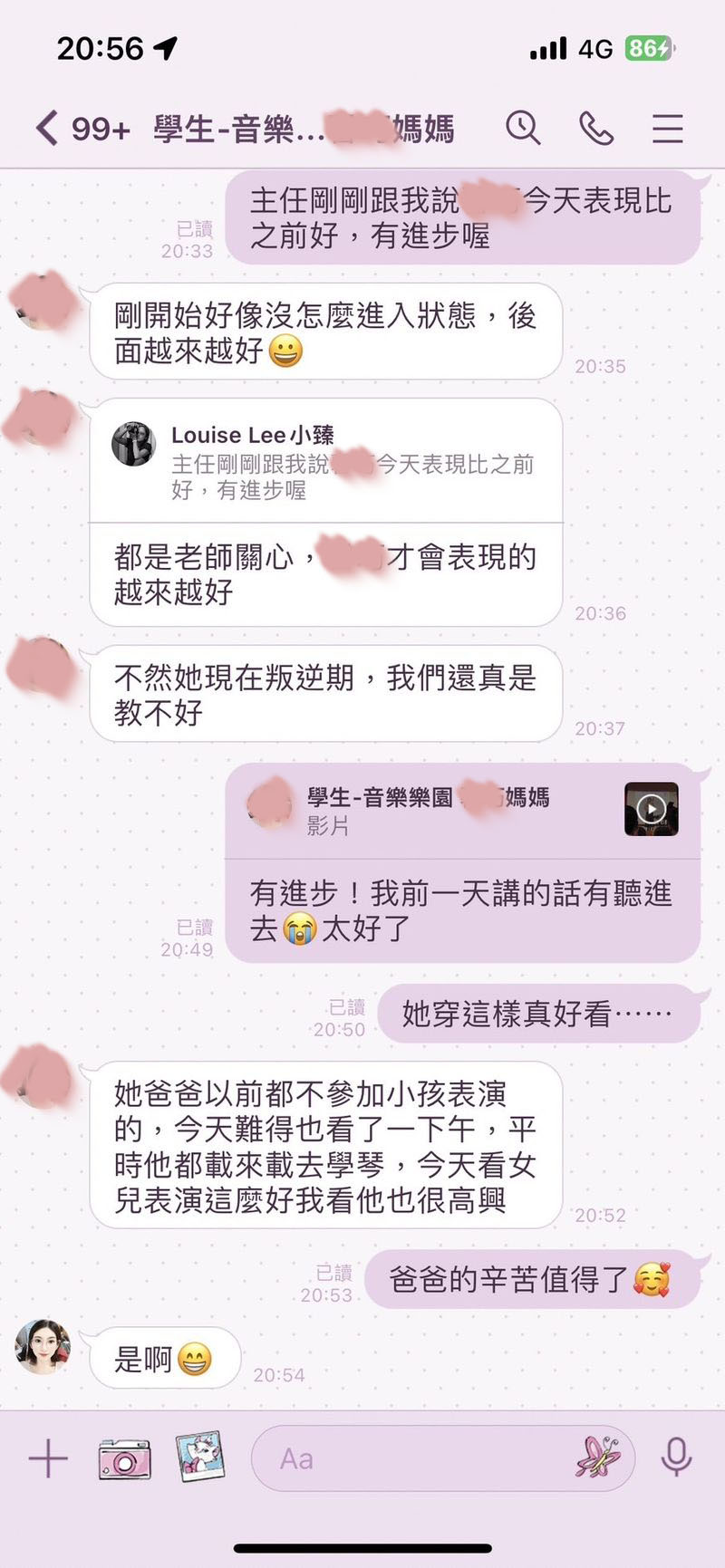Open the sticker and emoji picker

[x=599, y=1457]
